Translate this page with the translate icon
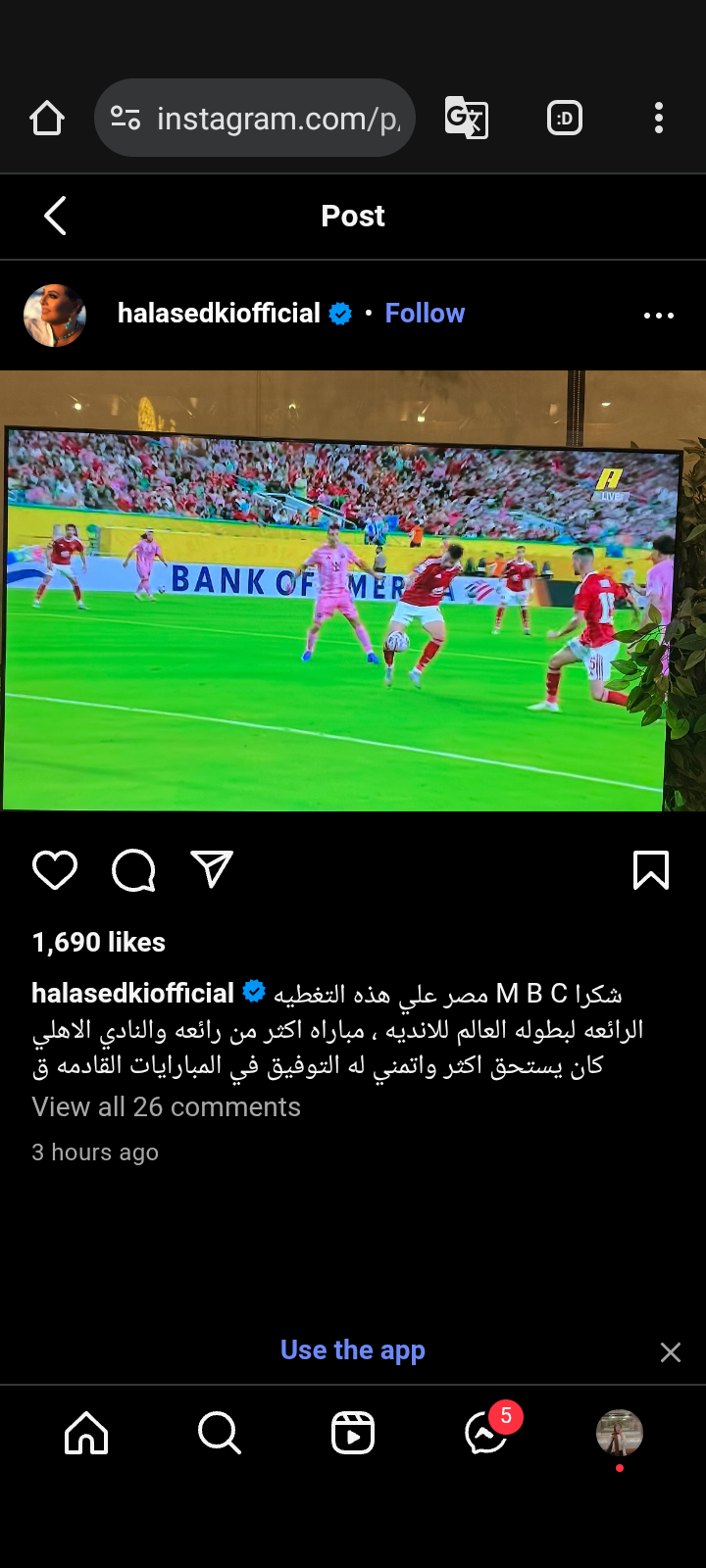This screenshot has height=1568, width=706. pos(466,119)
